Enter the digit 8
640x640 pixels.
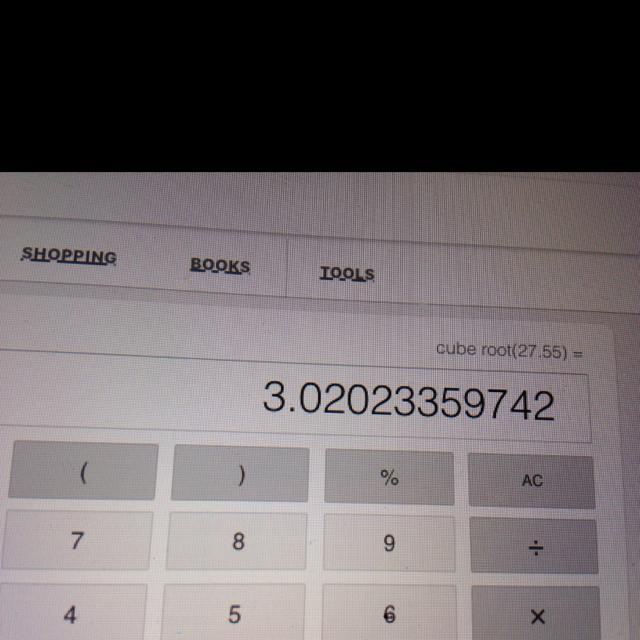point(237,542)
